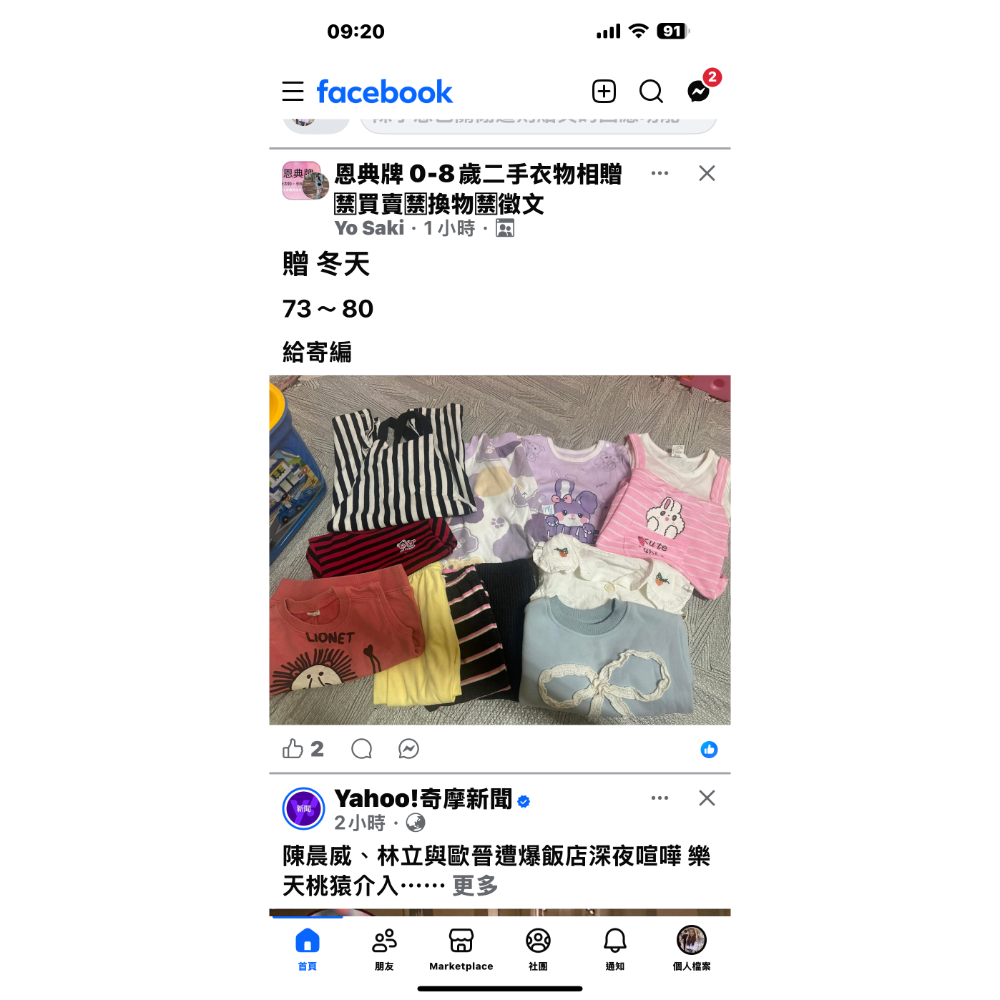
Task: Open options for Yahoo!奇摩新聞 post
Action: click(659, 798)
